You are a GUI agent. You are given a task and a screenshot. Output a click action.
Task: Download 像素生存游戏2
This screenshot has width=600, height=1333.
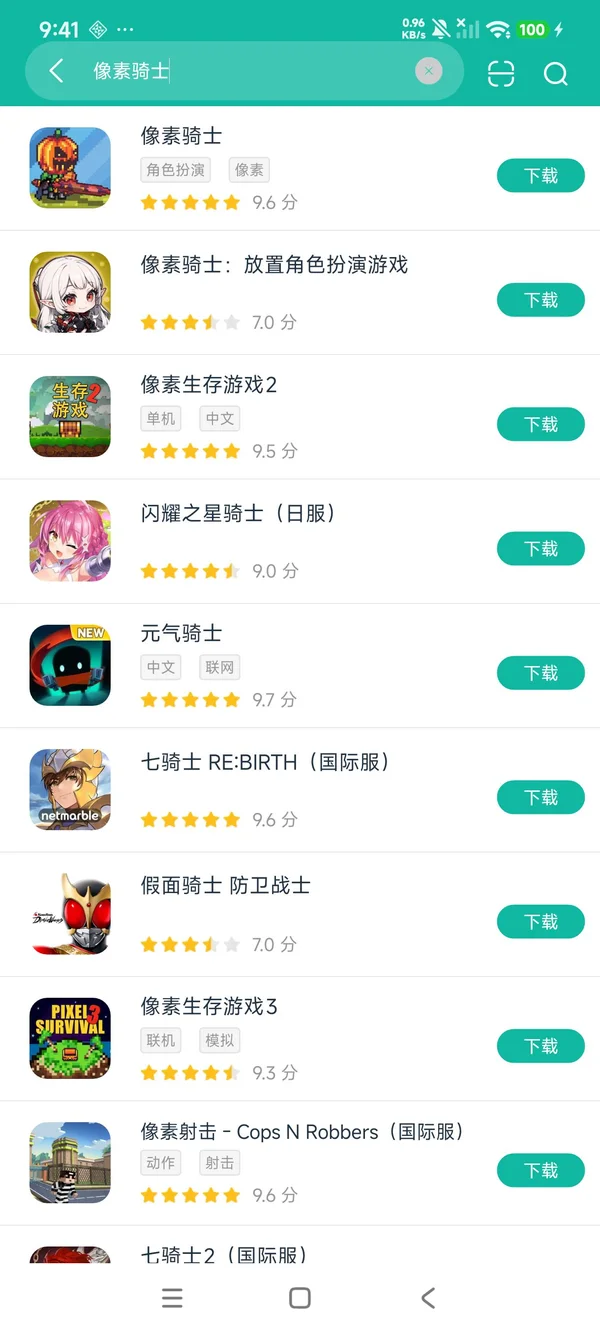pyautogui.click(x=540, y=425)
